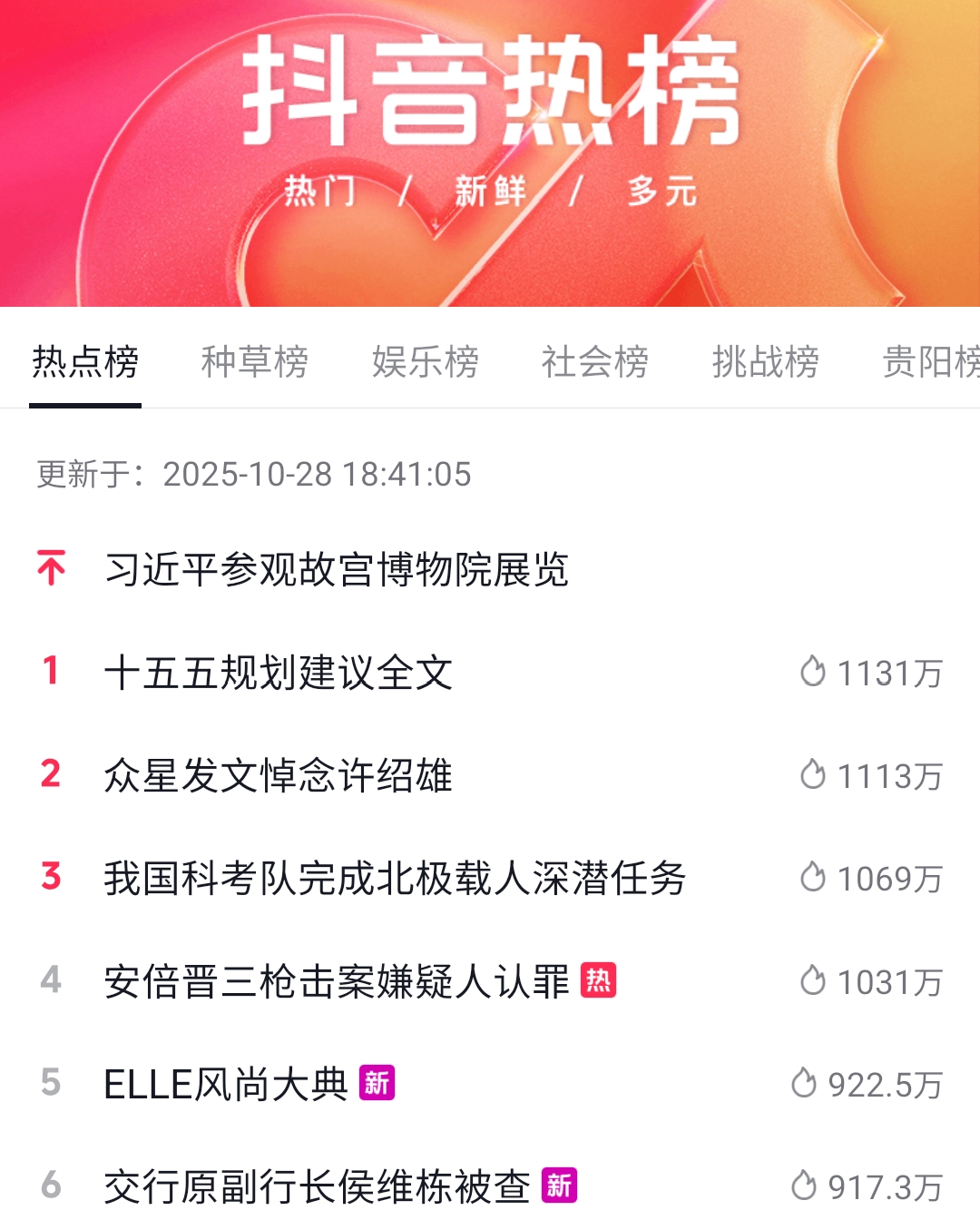The image size is (980, 1230).
Task: Open 我国科考队完成北极载人深潜任务
Action: [x=395, y=879]
